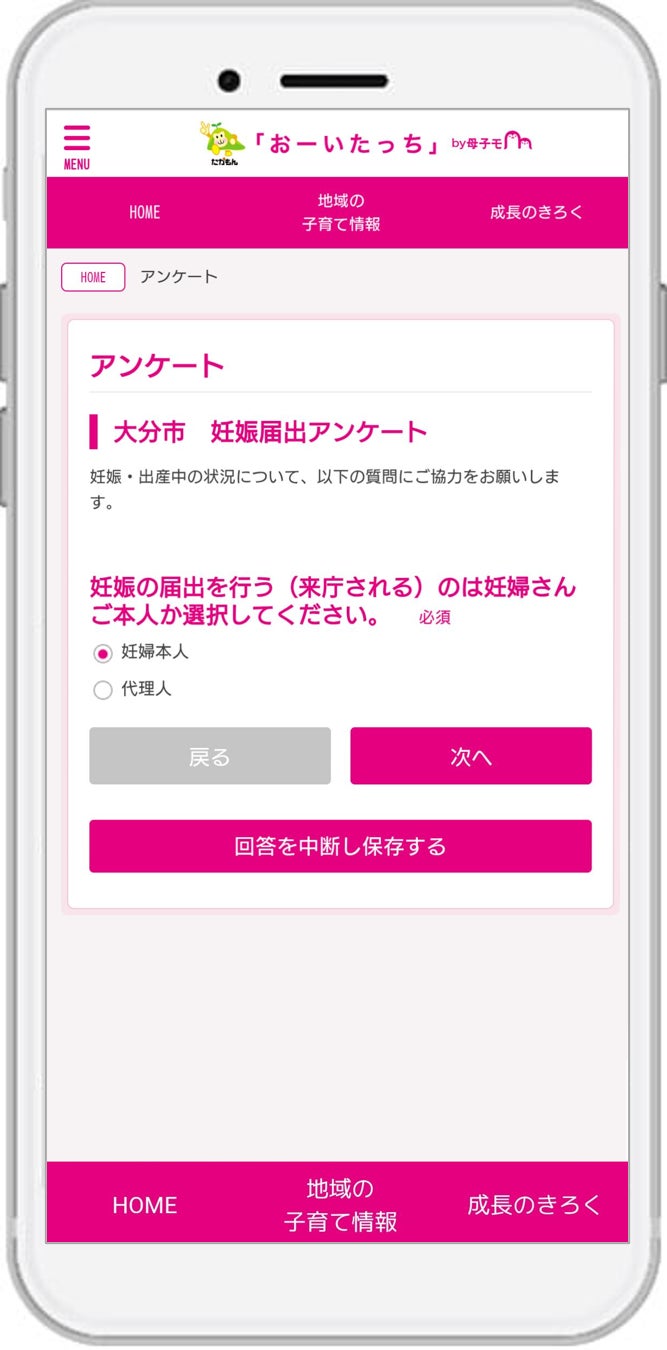Choose 代理人 as the answer
The image size is (667, 1350).
click(x=102, y=690)
